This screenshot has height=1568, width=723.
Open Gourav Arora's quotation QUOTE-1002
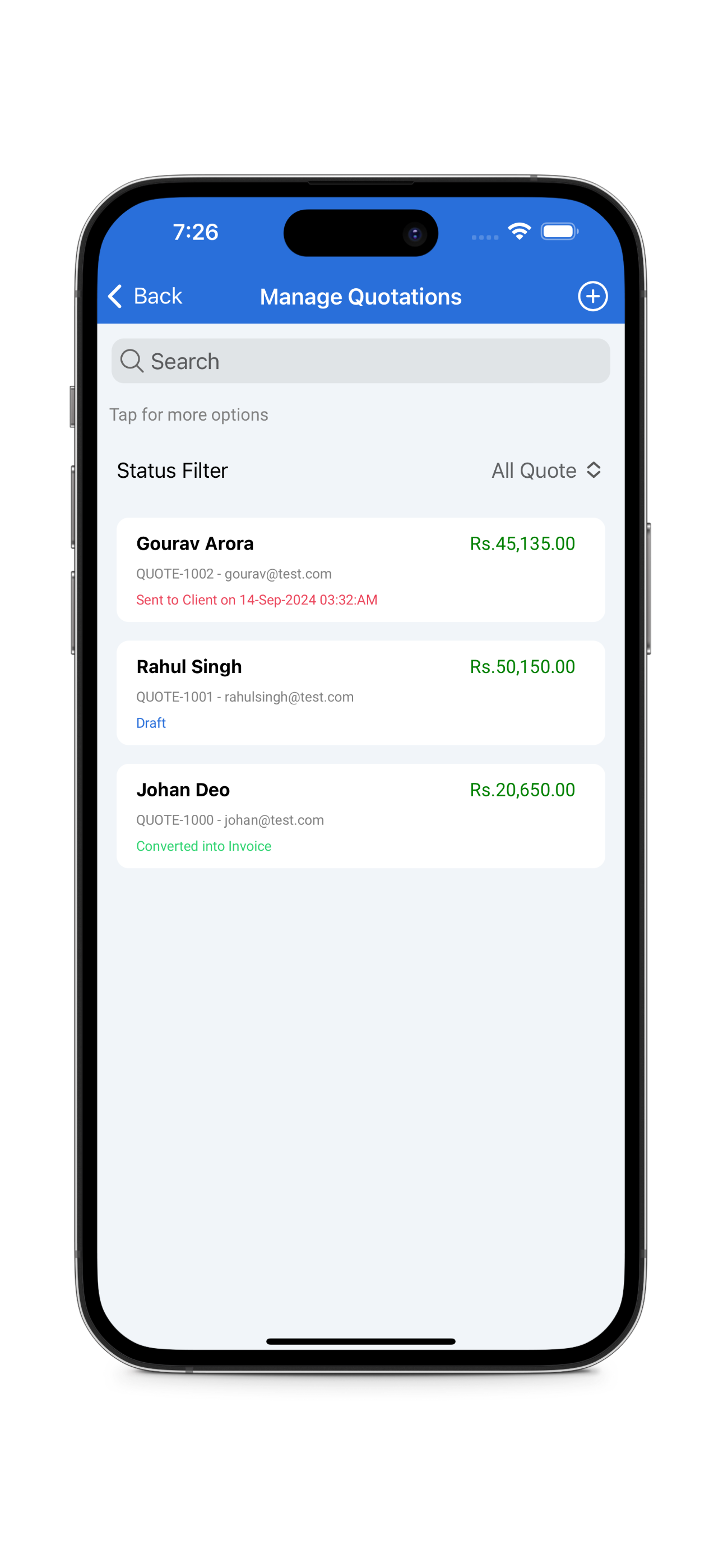tap(360, 570)
